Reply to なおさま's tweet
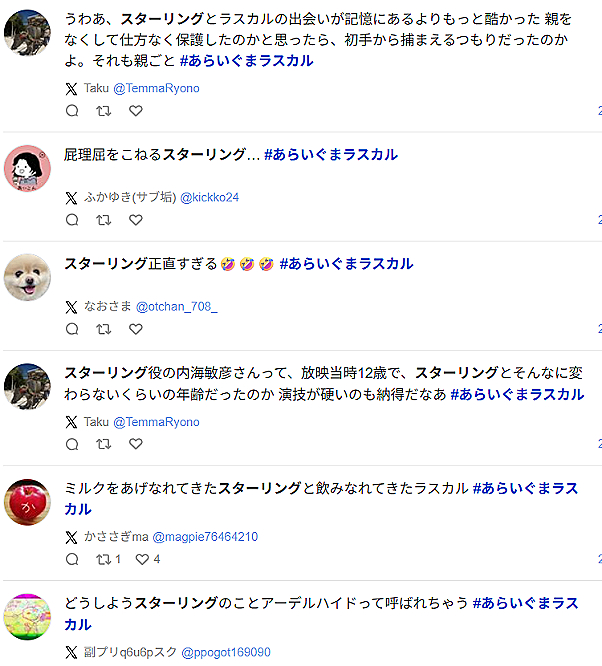Viewport: 602px width, 666px height. tap(72, 329)
